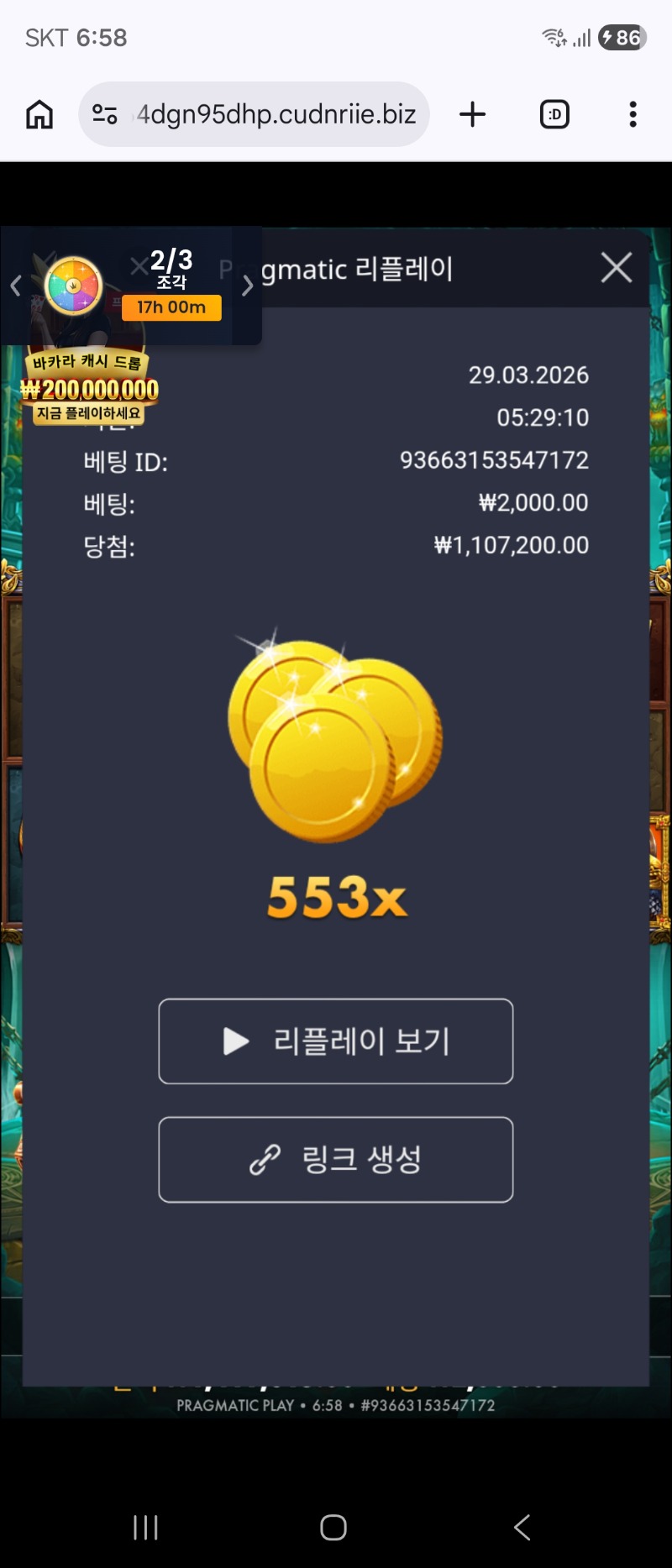Tap the browser home icon
This screenshot has width=672, height=1568.
point(39,114)
